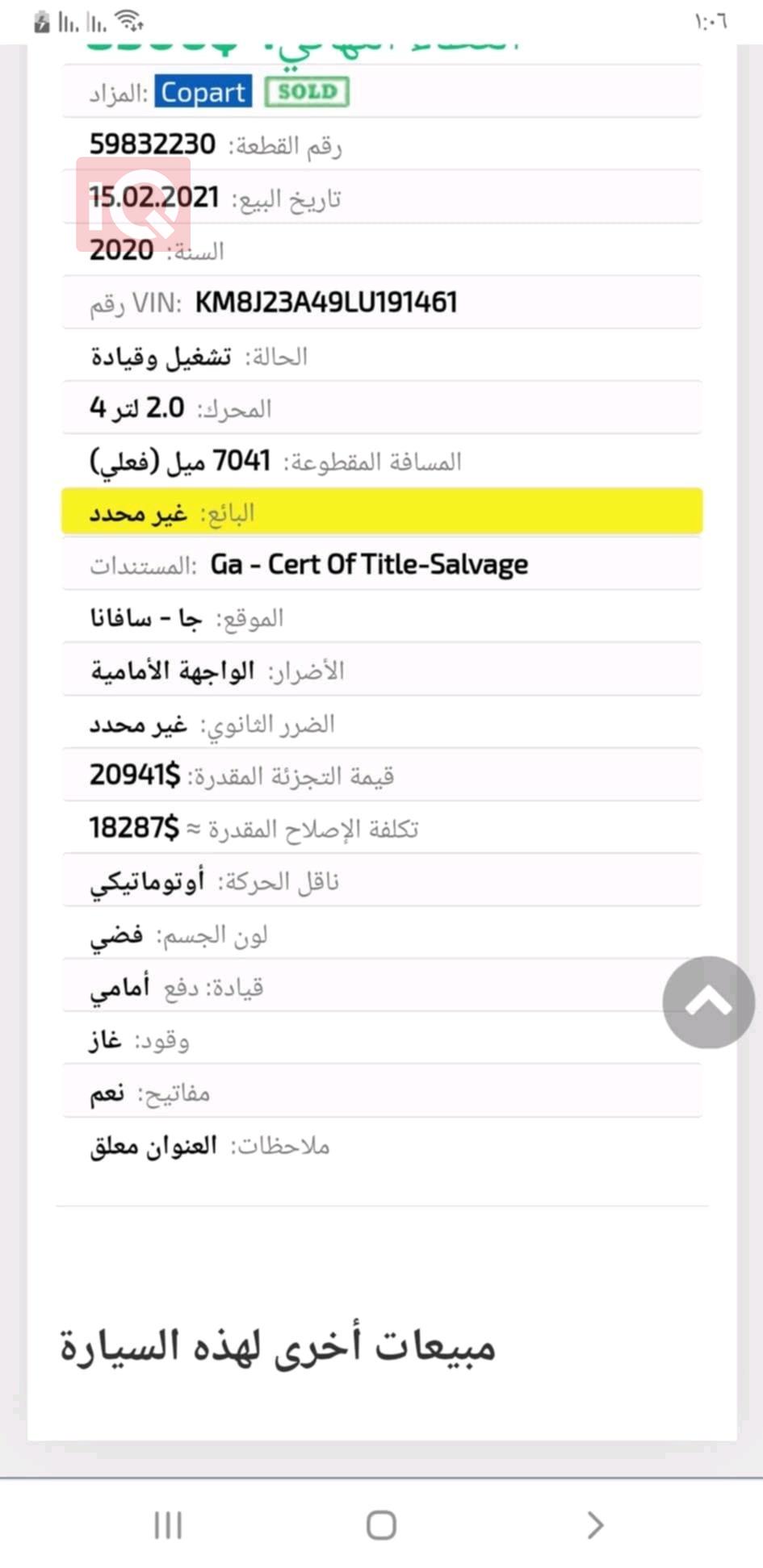This screenshot has width=763, height=1568.
Task: Click the green SOLD badge
Action: [308, 92]
